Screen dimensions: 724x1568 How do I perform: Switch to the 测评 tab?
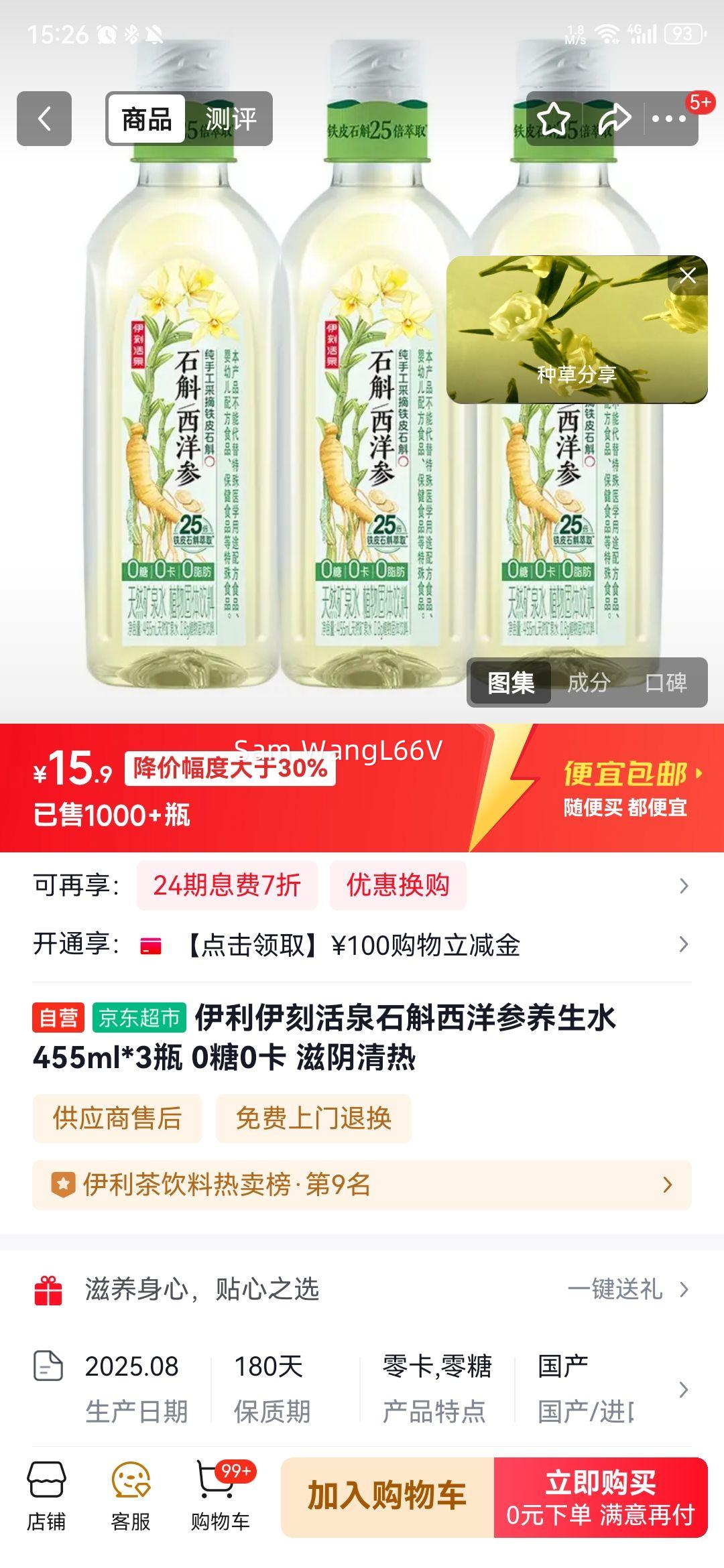click(233, 118)
